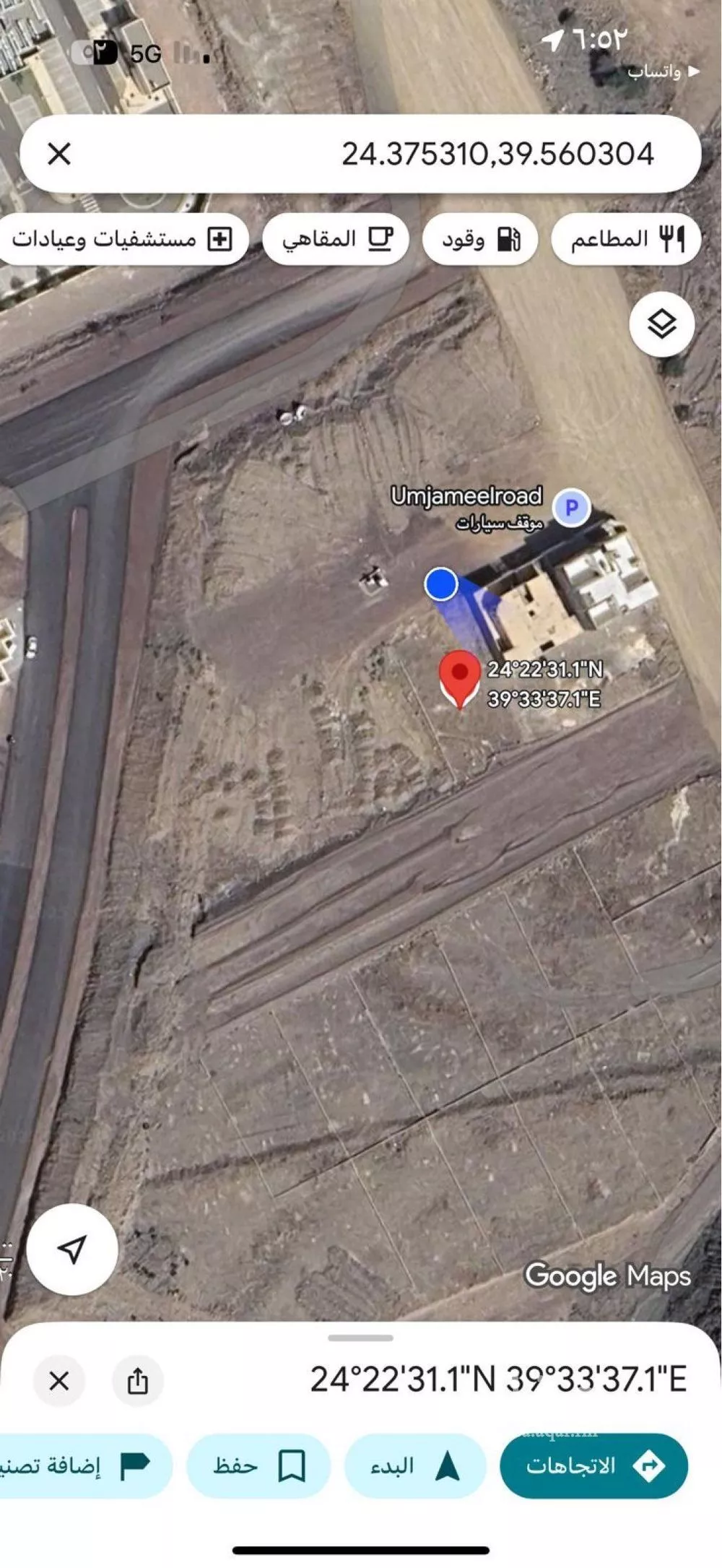722x1568 pixels.
Task: Share this pinned location
Action: pos(138,1381)
